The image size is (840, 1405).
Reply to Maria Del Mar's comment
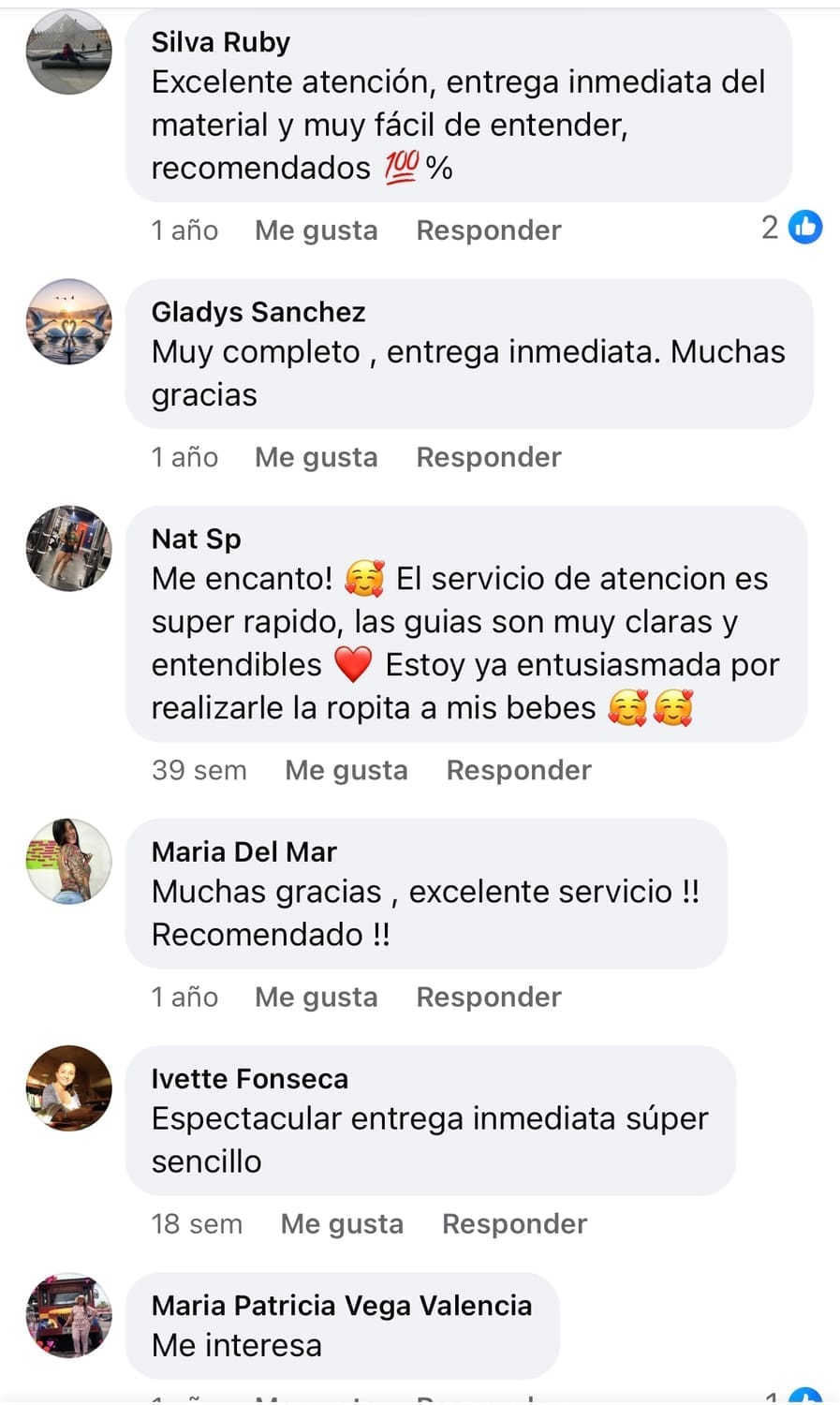pyautogui.click(x=488, y=997)
